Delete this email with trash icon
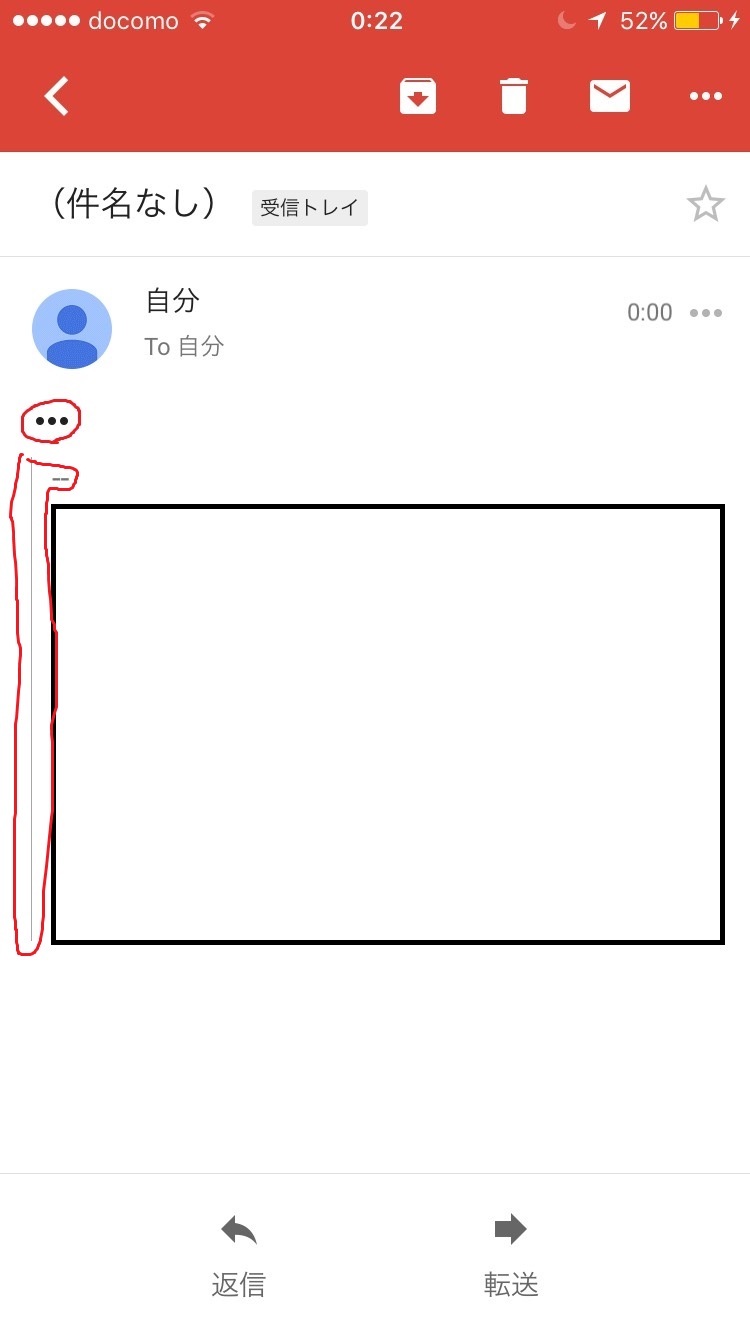This screenshot has height=1334, width=750. point(513,96)
